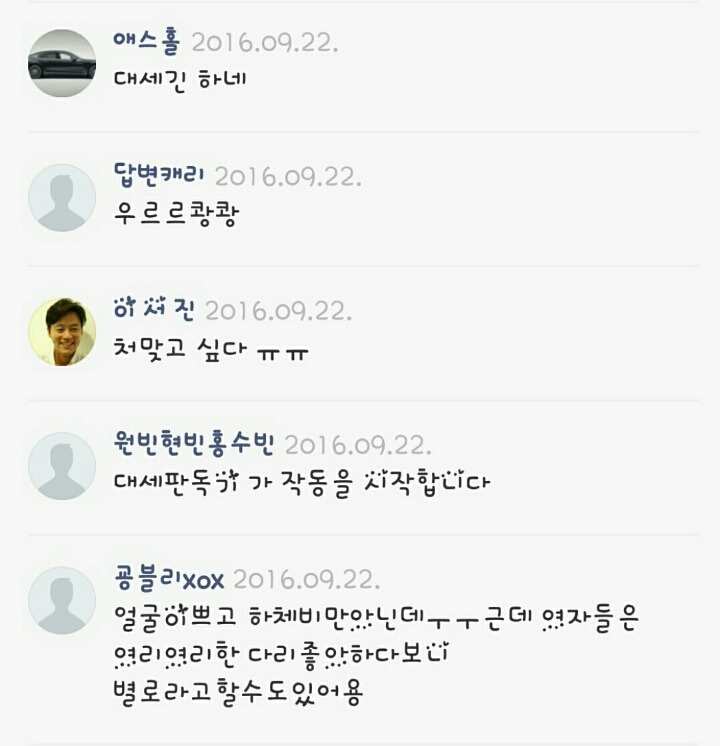Image resolution: width=720 pixels, height=746 pixels.
Task: View 공블리xox's profile via username
Action: pyautogui.click(x=169, y=579)
